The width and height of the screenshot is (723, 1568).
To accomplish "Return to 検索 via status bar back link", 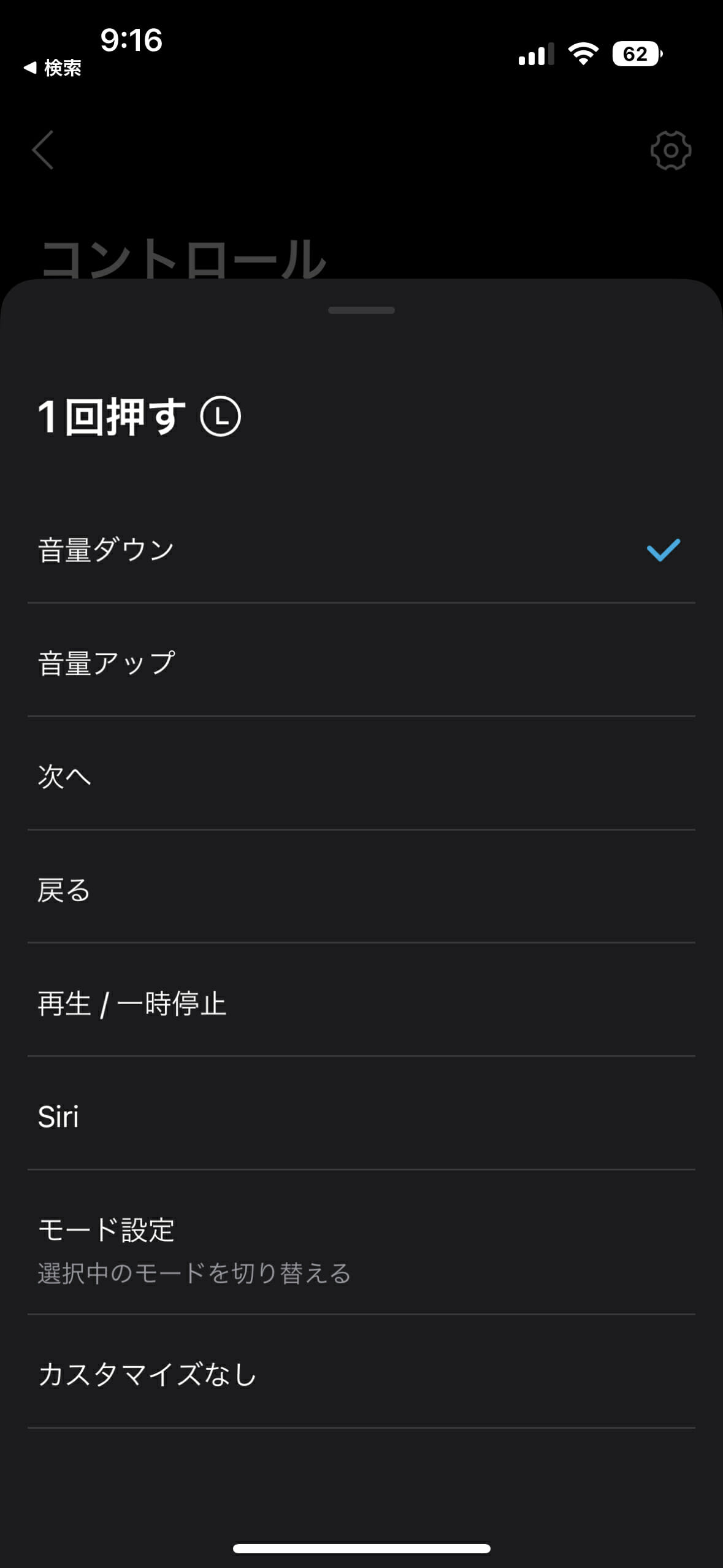I will (x=53, y=68).
